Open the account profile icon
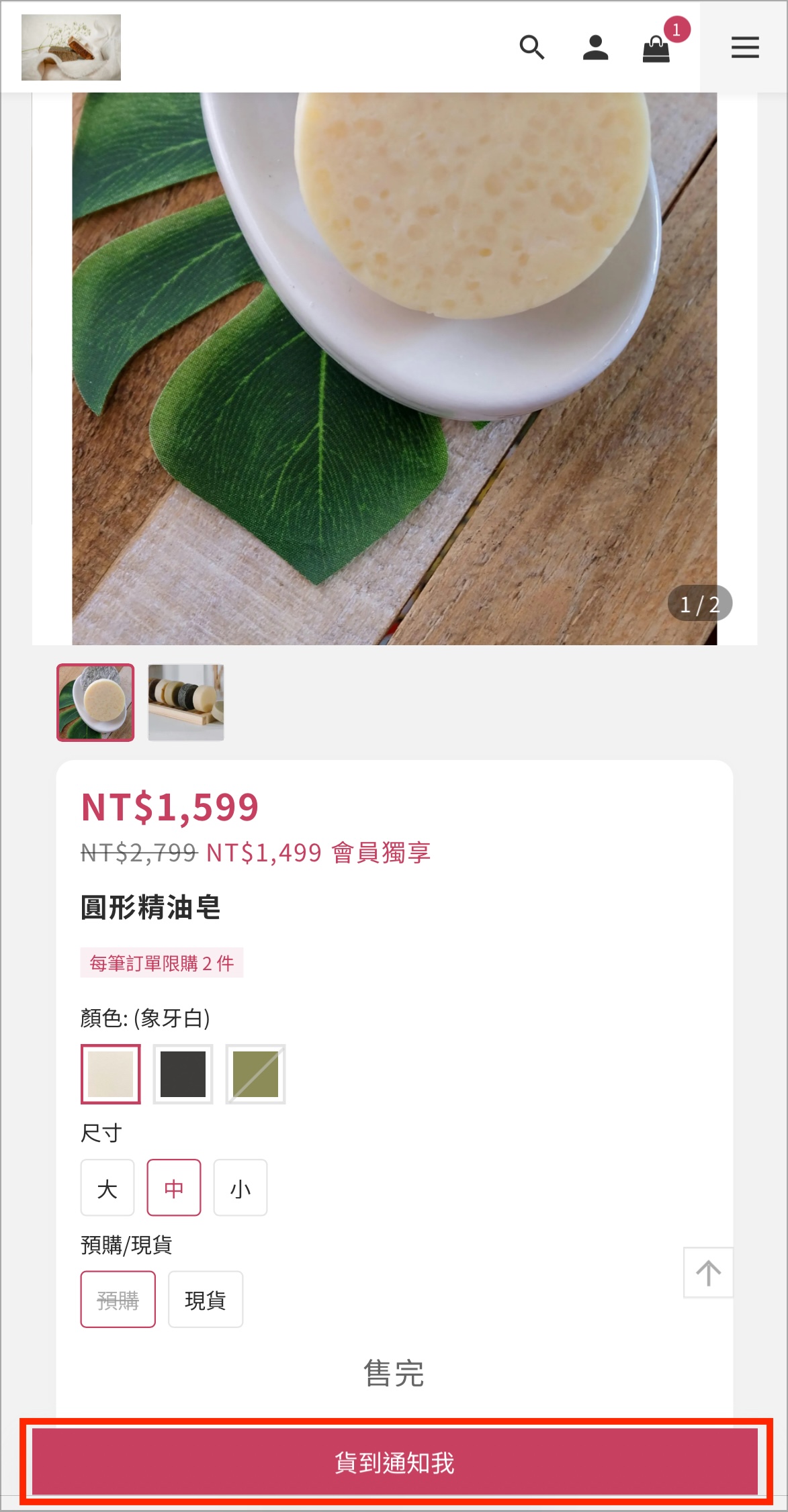 [595, 48]
